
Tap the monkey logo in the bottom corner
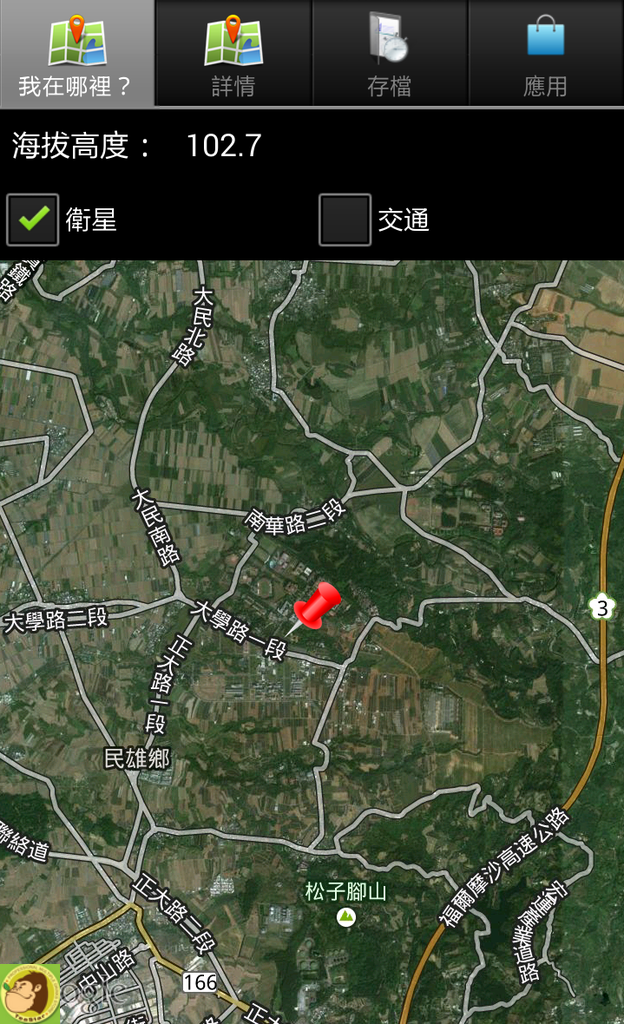coord(29,993)
